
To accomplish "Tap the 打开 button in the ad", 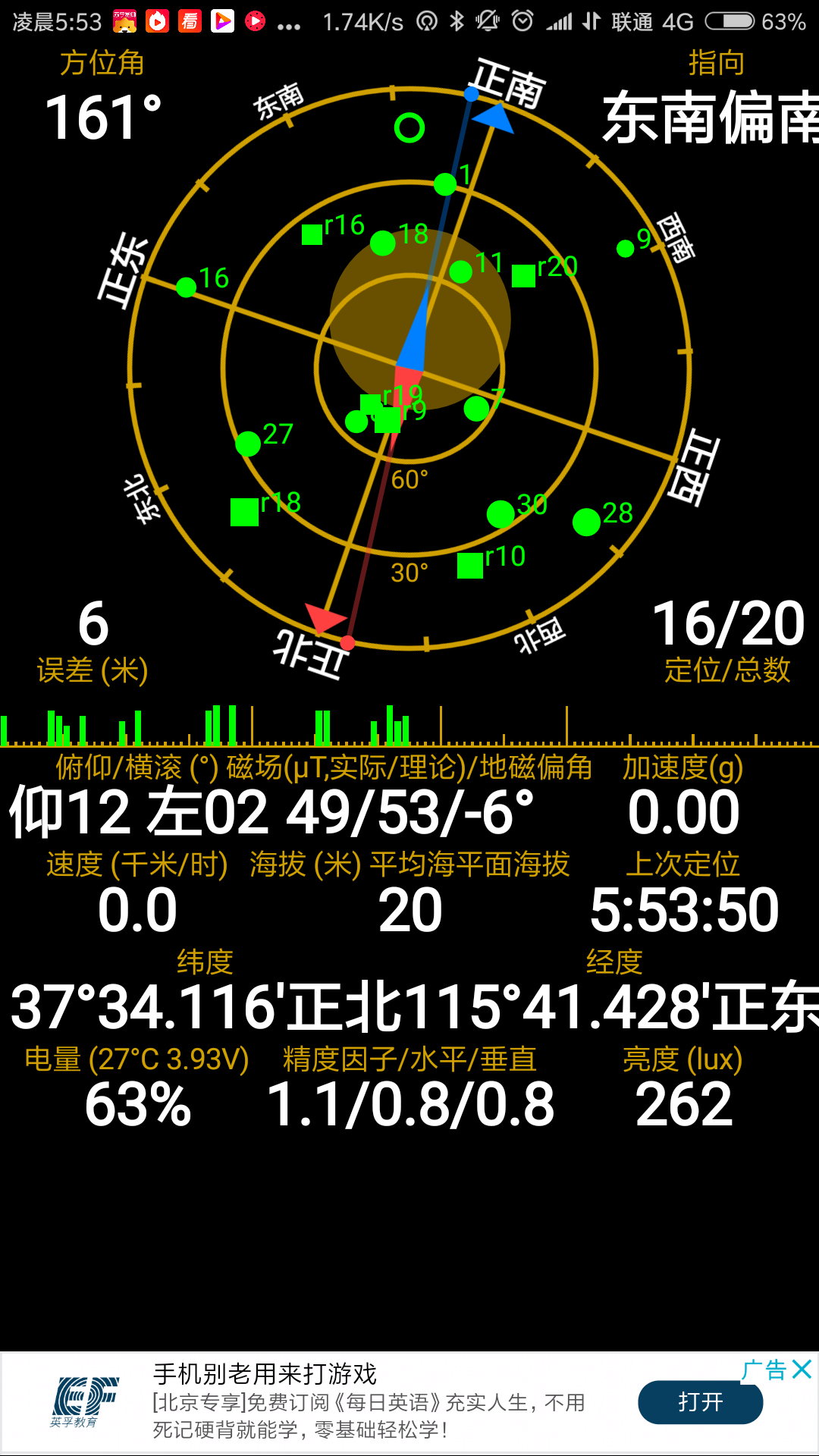I will [x=700, y=1402].
